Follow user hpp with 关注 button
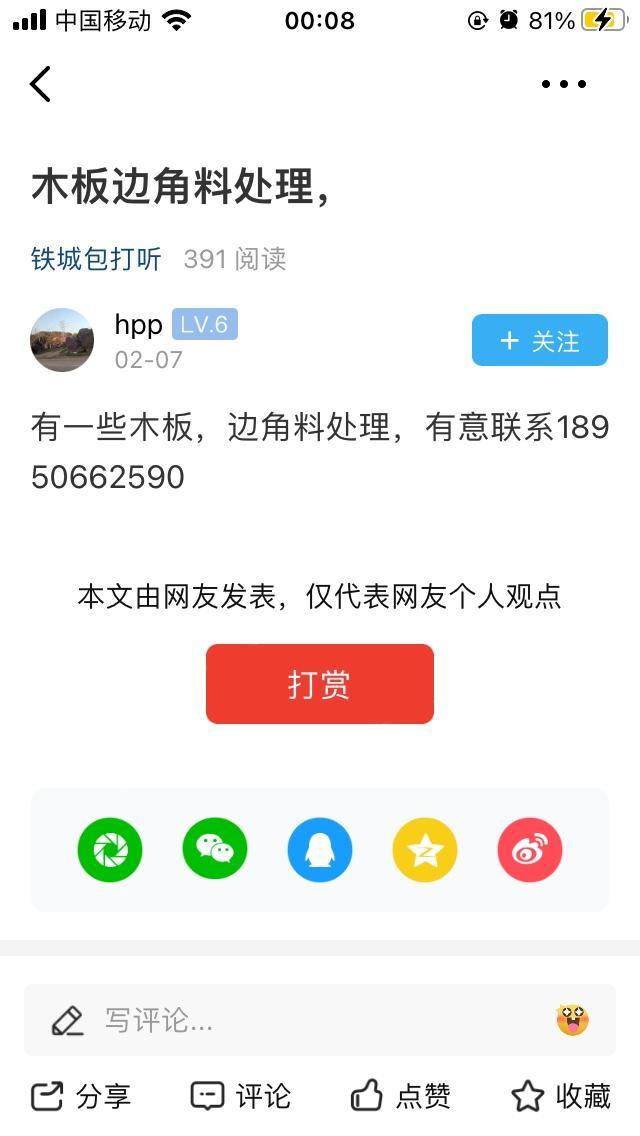 tap(539, 340)
